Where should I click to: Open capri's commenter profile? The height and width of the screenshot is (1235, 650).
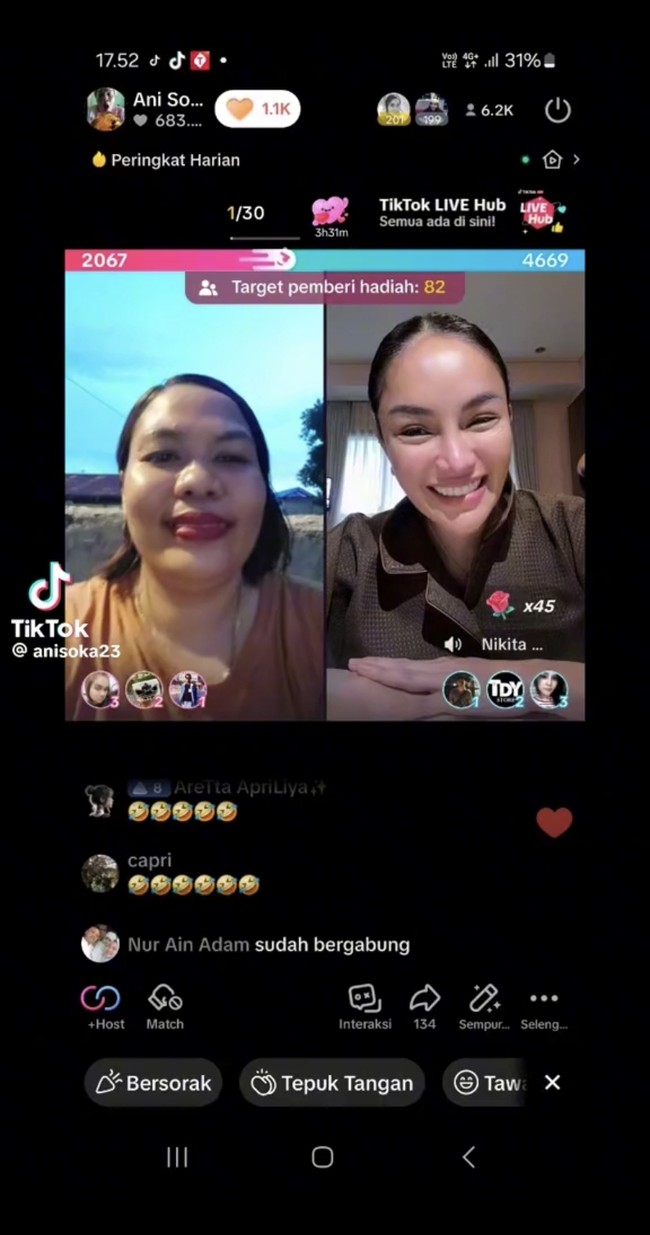(100, 873)
